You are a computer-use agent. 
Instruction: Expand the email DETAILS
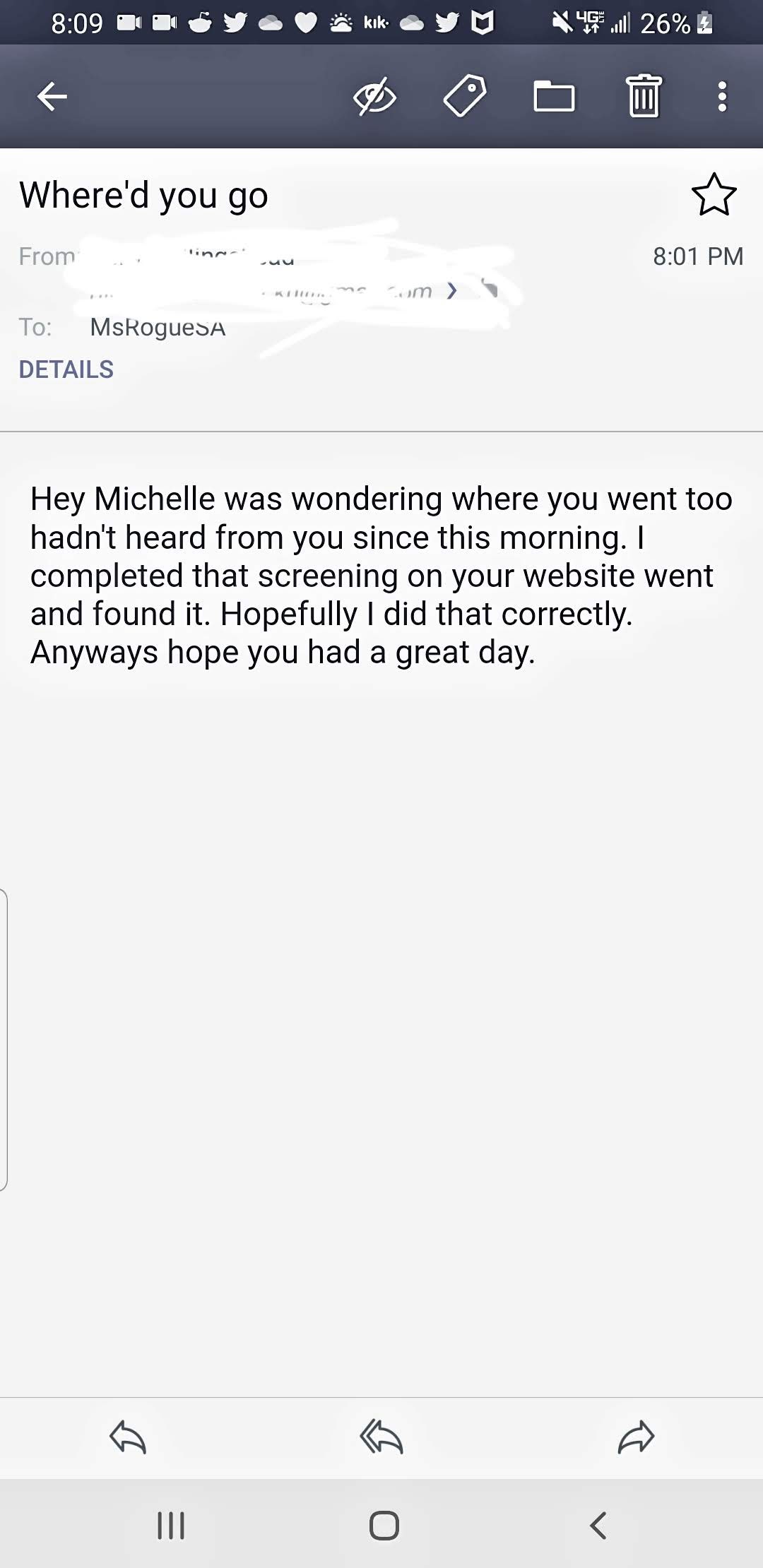[x=66, y=369]
